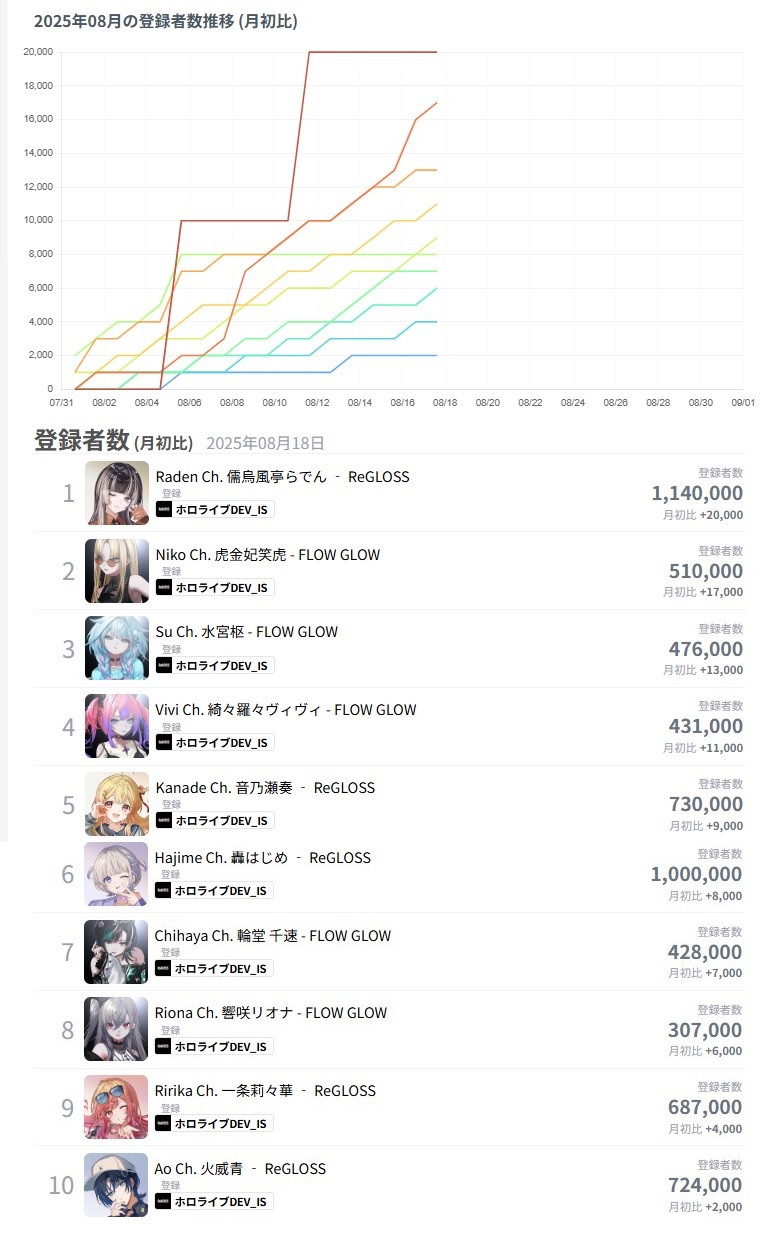Open Raden Ch. 儒烏風亭らでん channel row
Screen dimensions: 768x1234
(282, 477)
